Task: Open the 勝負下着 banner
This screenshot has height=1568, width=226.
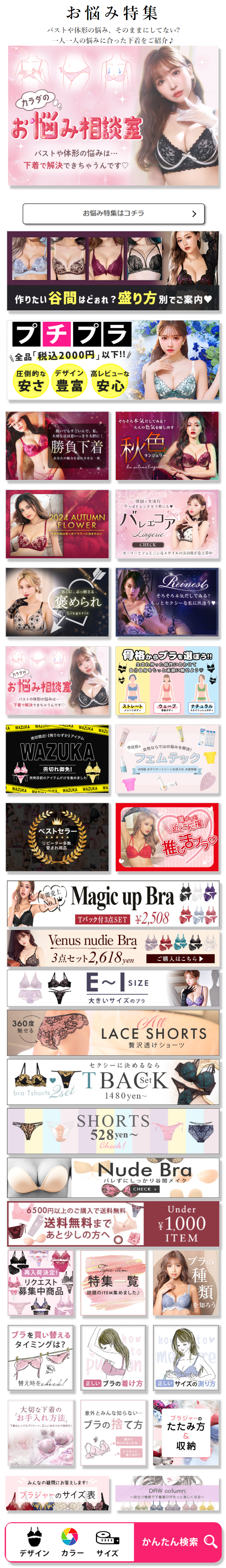Action: click(57, 446)
